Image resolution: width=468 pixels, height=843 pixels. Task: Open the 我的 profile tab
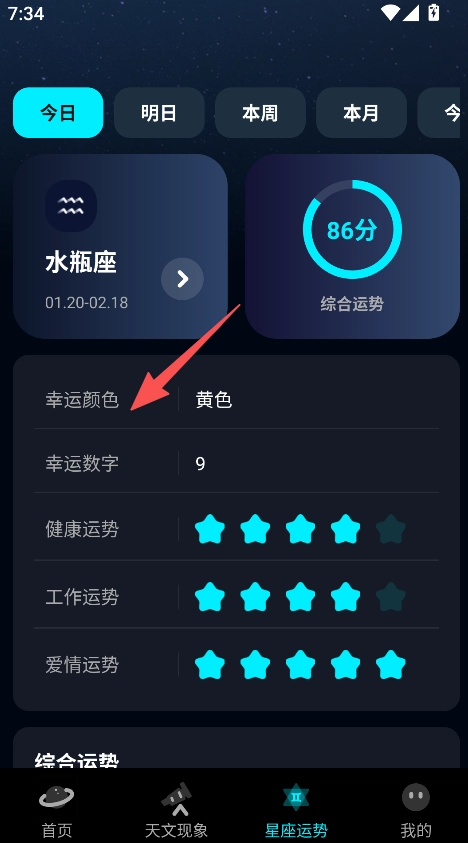click(416, 809)
